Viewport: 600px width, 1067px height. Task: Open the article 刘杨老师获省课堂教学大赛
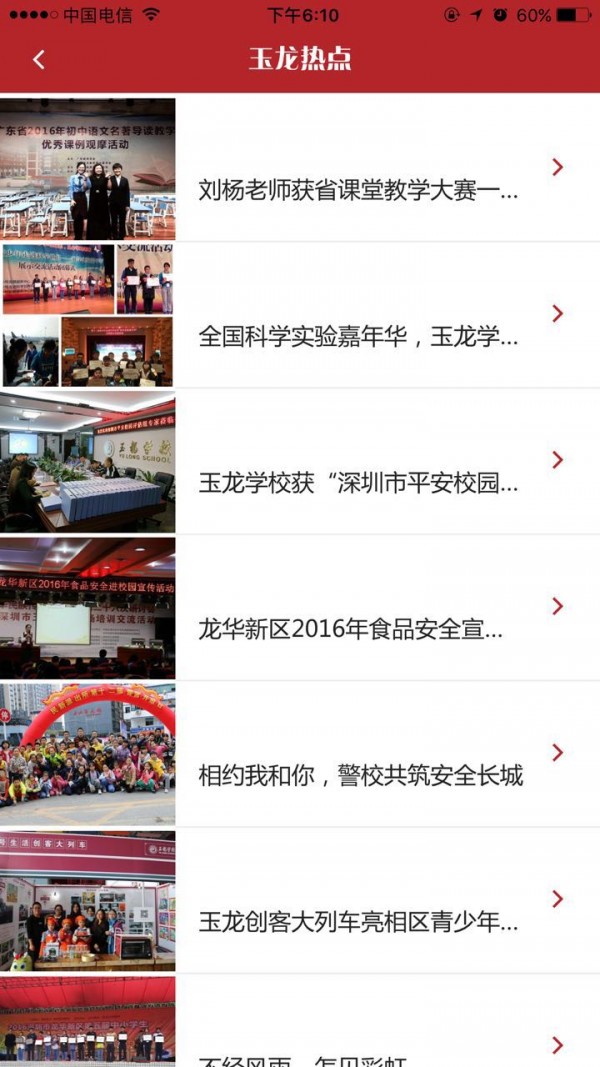tap(358, 190)
